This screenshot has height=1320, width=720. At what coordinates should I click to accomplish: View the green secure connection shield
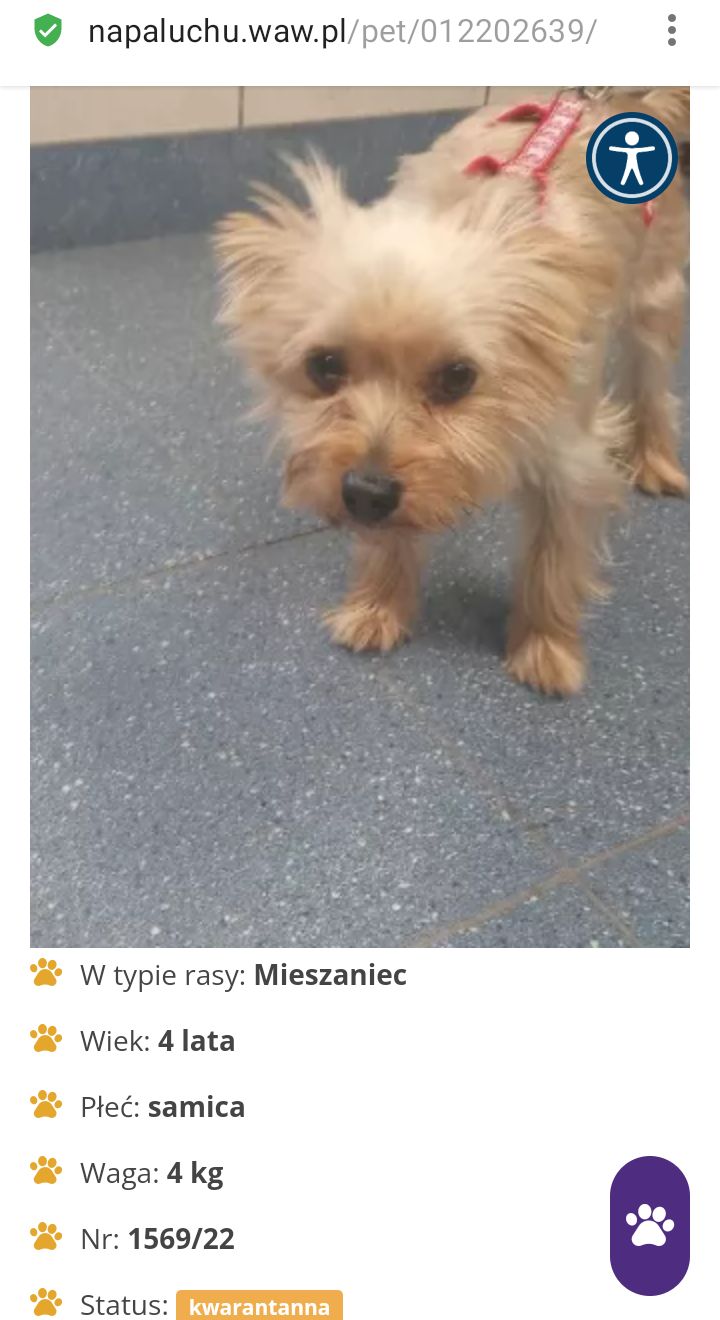point(47,31)
